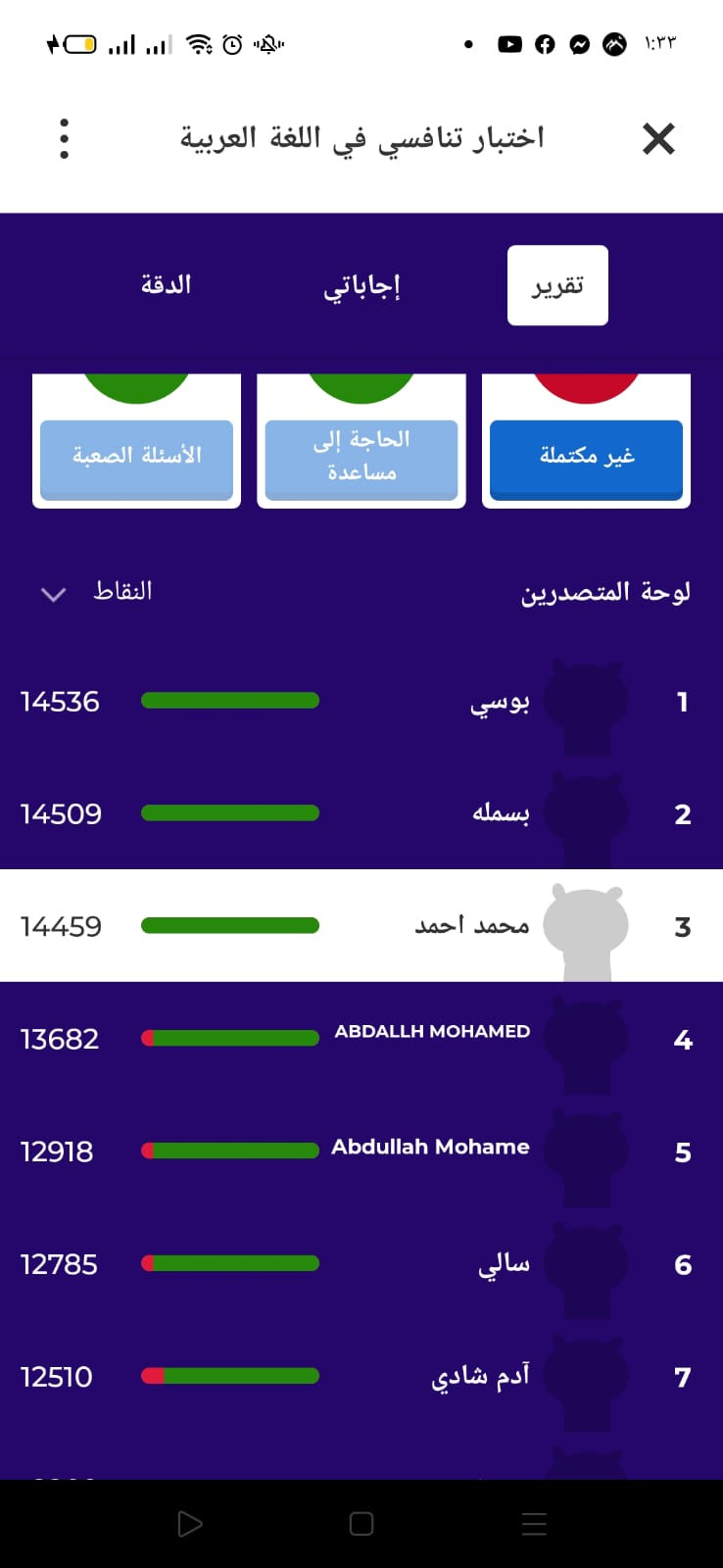Open recent apps from the navigation bar
Viewport: 723px width, 1568px height.
pos(534,1524)
